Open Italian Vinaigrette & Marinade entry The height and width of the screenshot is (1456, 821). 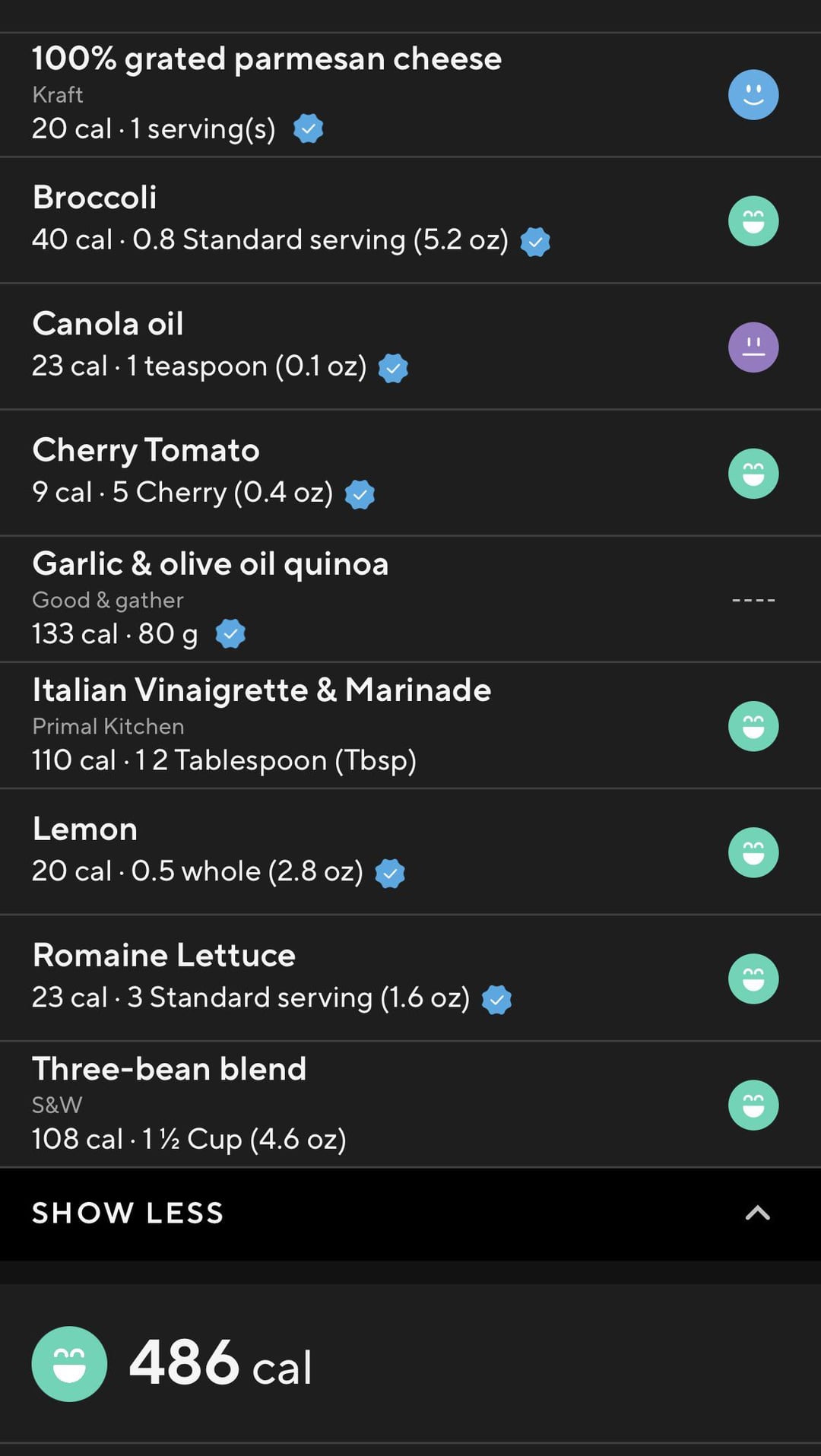click(x=410, y=725)
